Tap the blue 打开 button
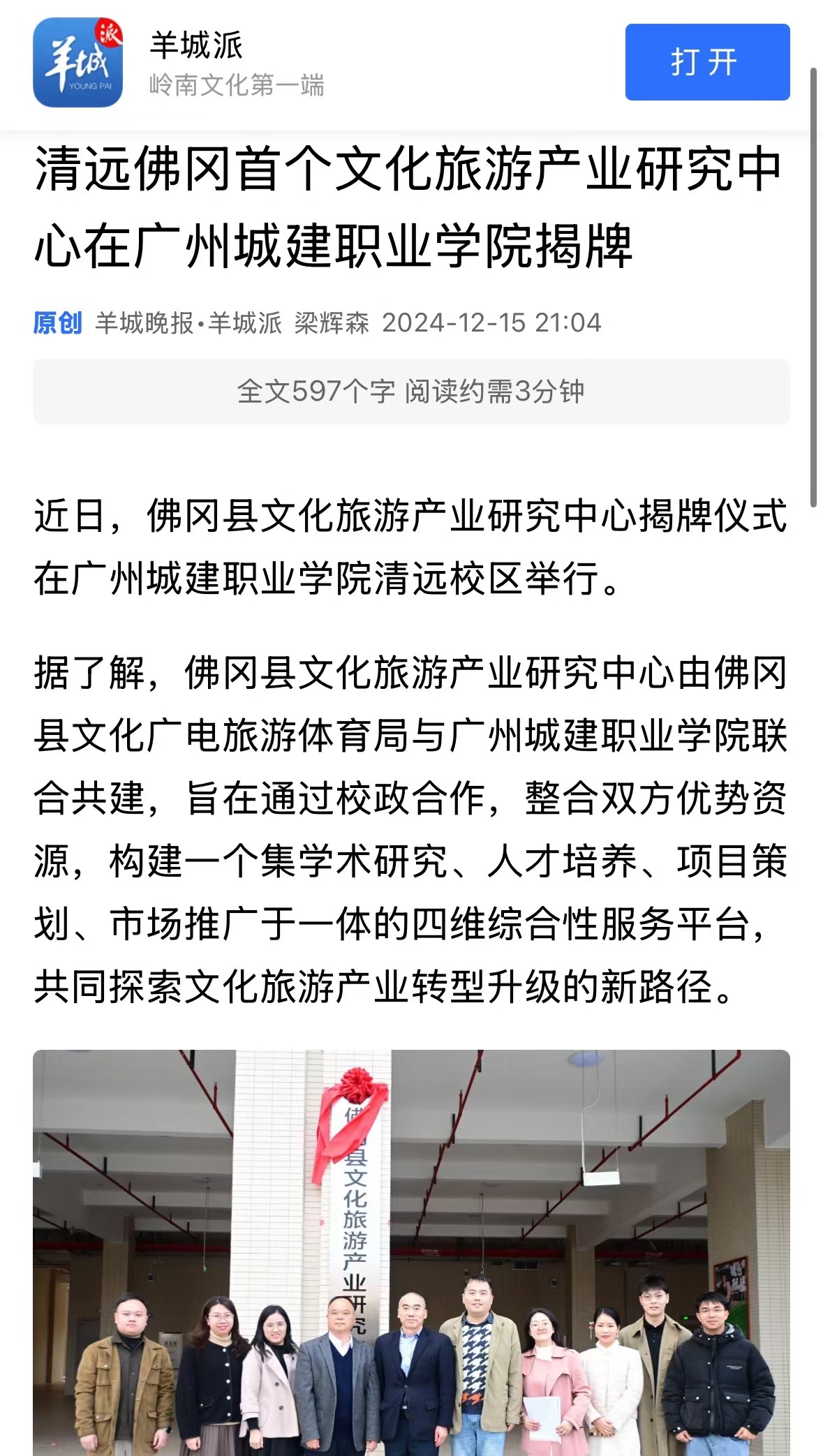 click(x=706, y=62)
